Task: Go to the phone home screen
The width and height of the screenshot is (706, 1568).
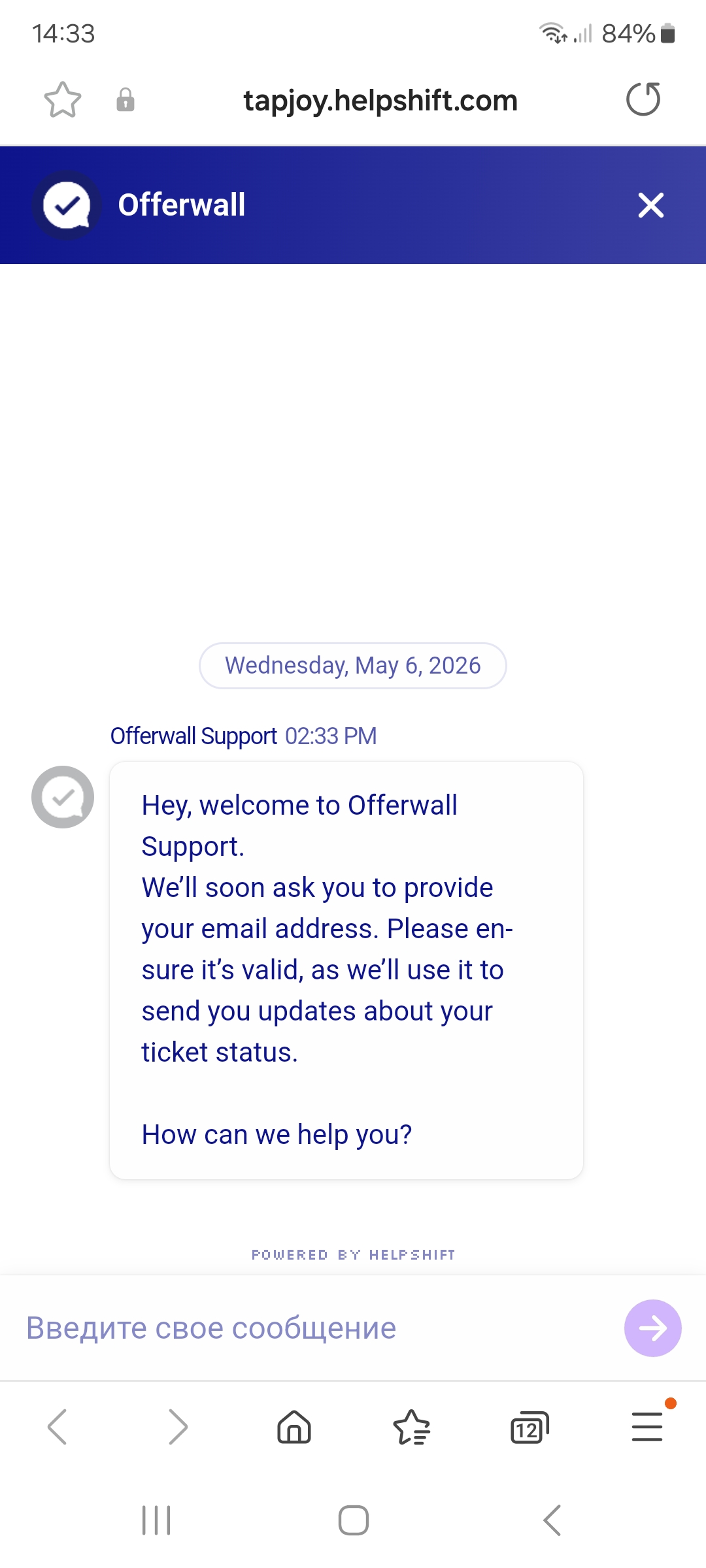Action: point(354,1520)
